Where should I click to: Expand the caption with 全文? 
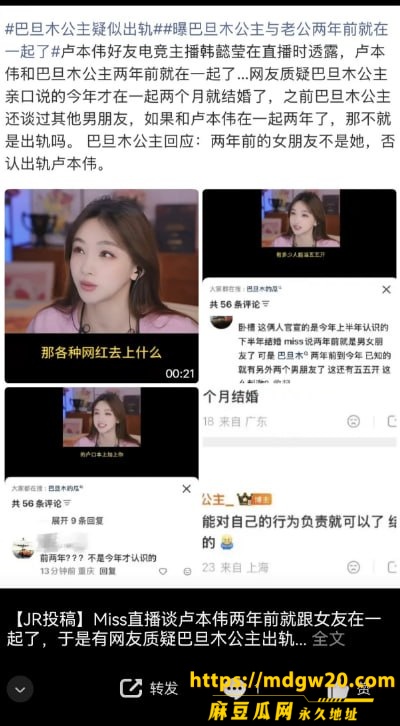(x=328, y=638)
